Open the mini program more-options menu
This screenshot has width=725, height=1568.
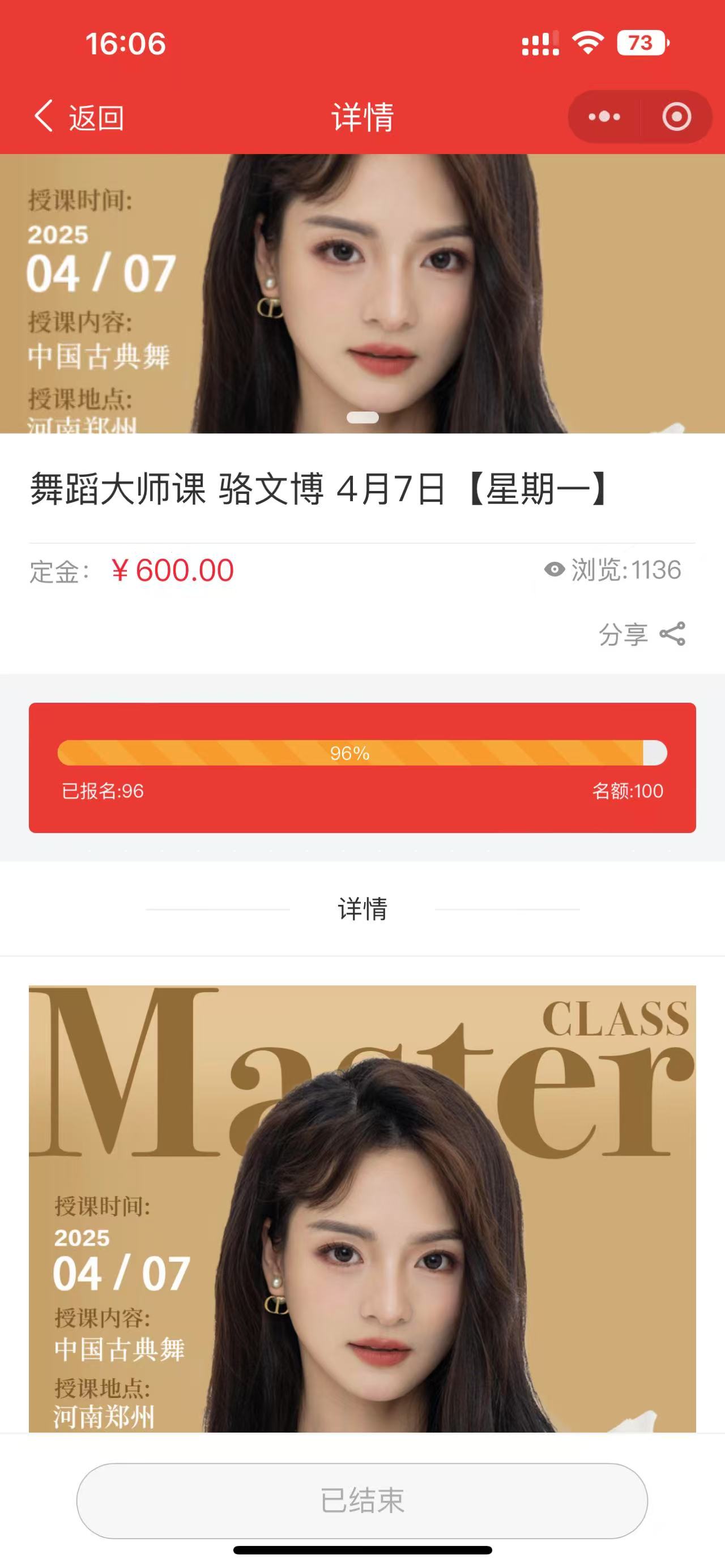tap(604, 117)
